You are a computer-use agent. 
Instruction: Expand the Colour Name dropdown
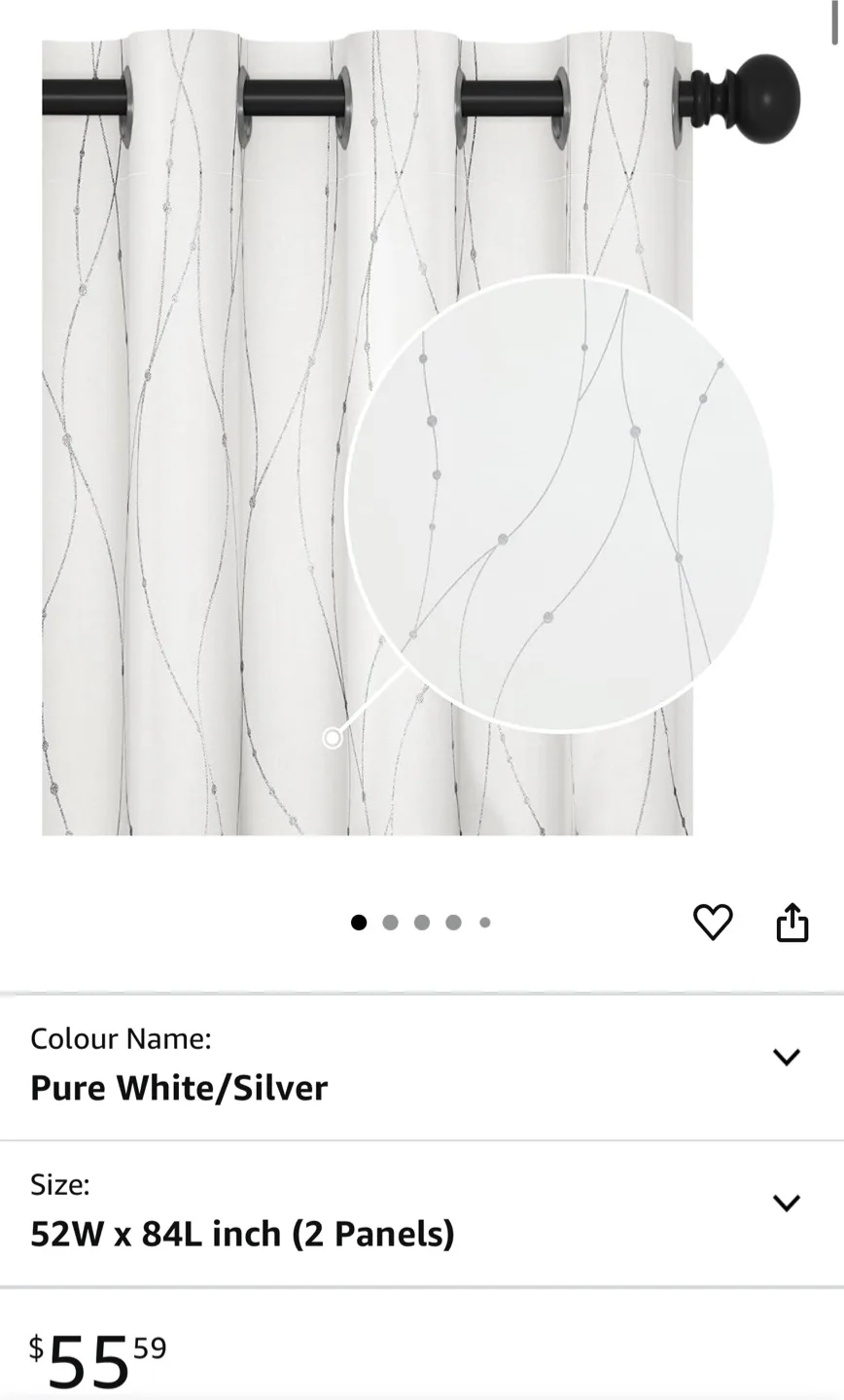coord(785,1057)
